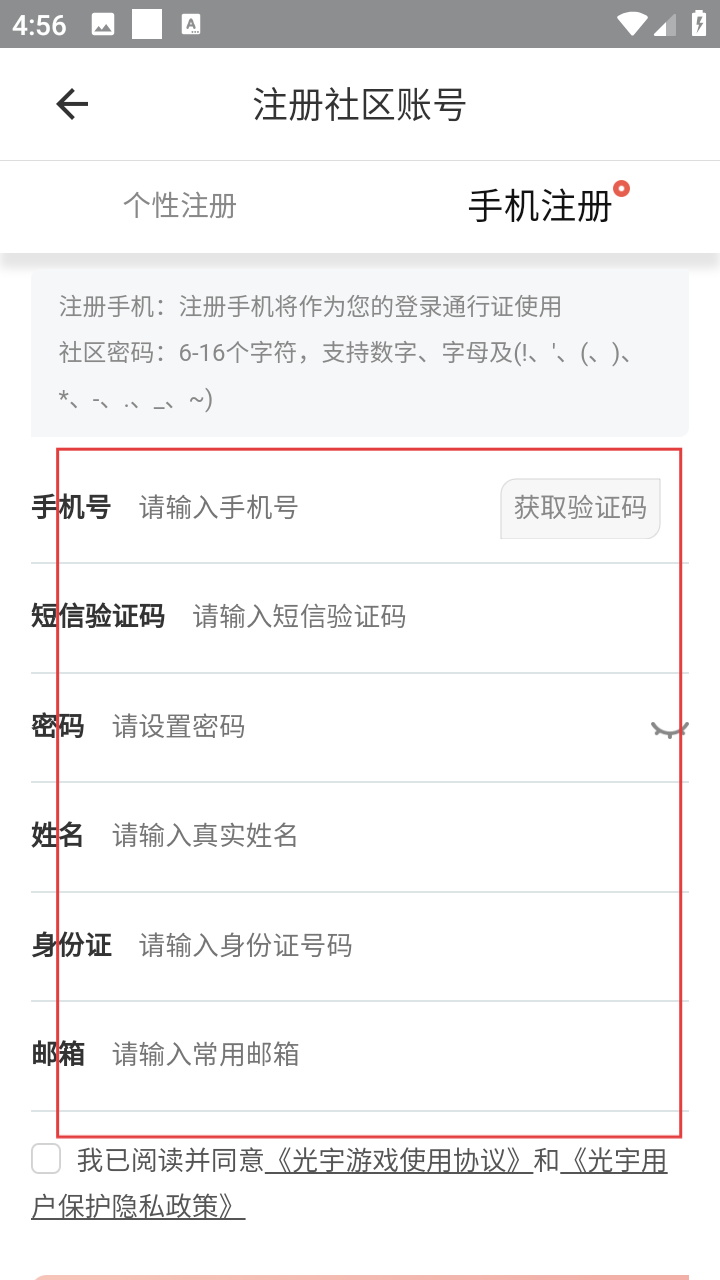720x1280 pixels.
Task: Tap the 密码 password field
Action: click(370, 727)
